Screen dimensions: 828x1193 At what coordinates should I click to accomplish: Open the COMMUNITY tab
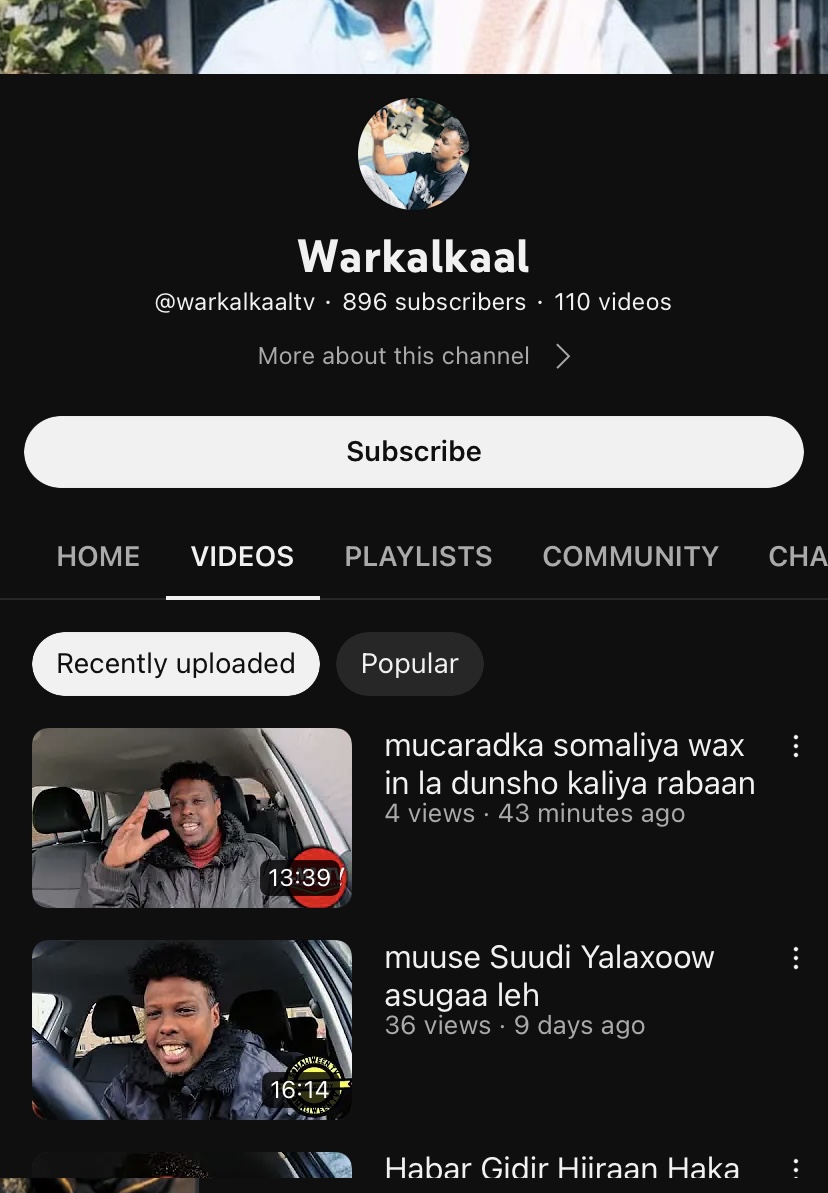coord(630,556)
